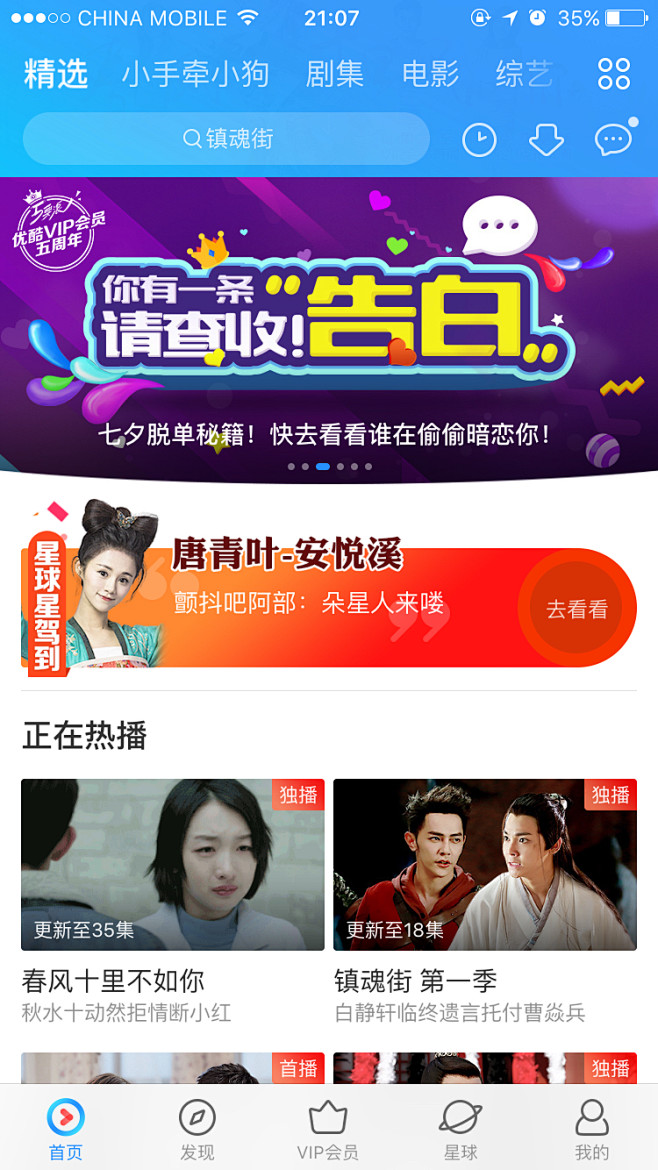
Task: Switch to the 剧集 tab
Action: tap(334, 74)
